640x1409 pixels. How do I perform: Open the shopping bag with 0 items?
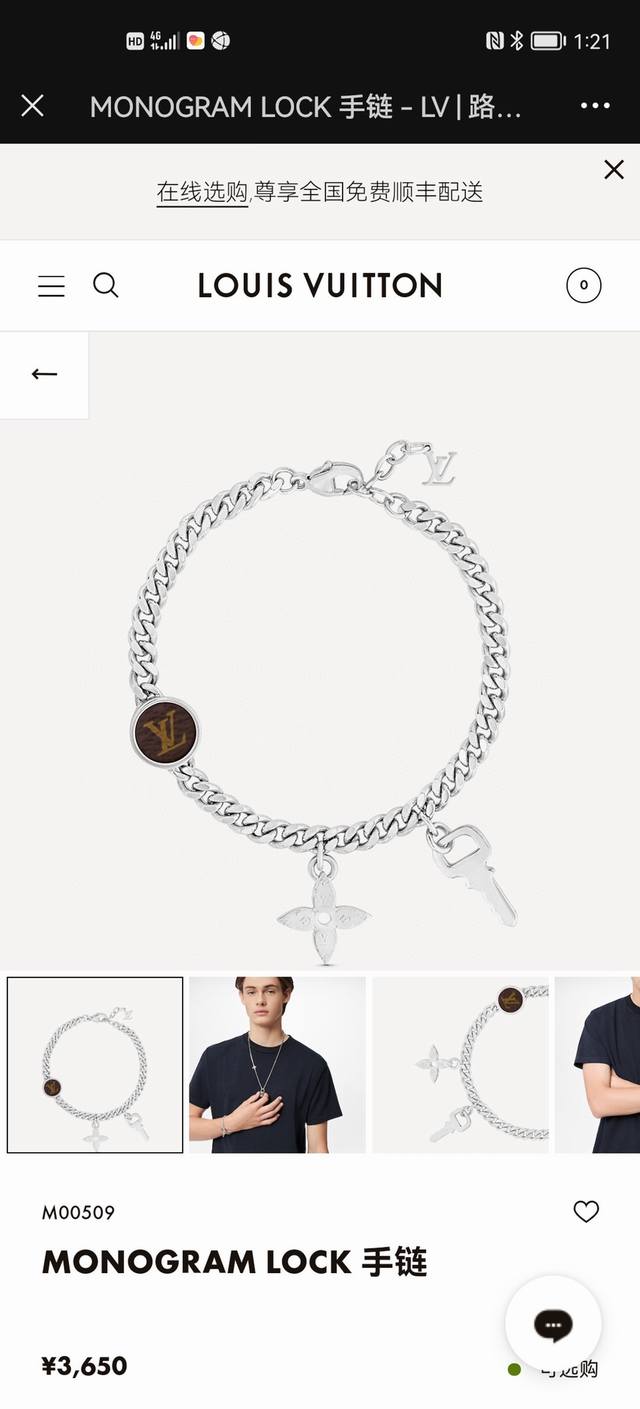point(584,286)
